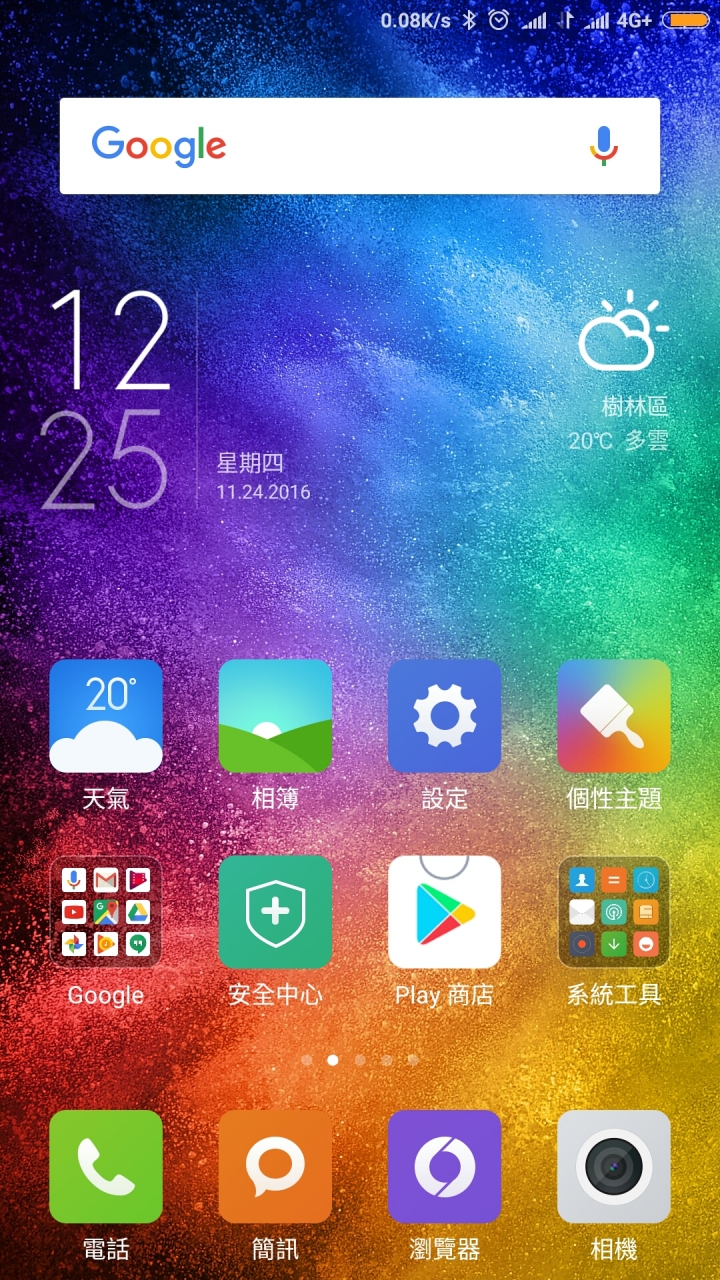Start voice search with the microphone
Screen dimensions: 720x1280
tap(603, 146)
